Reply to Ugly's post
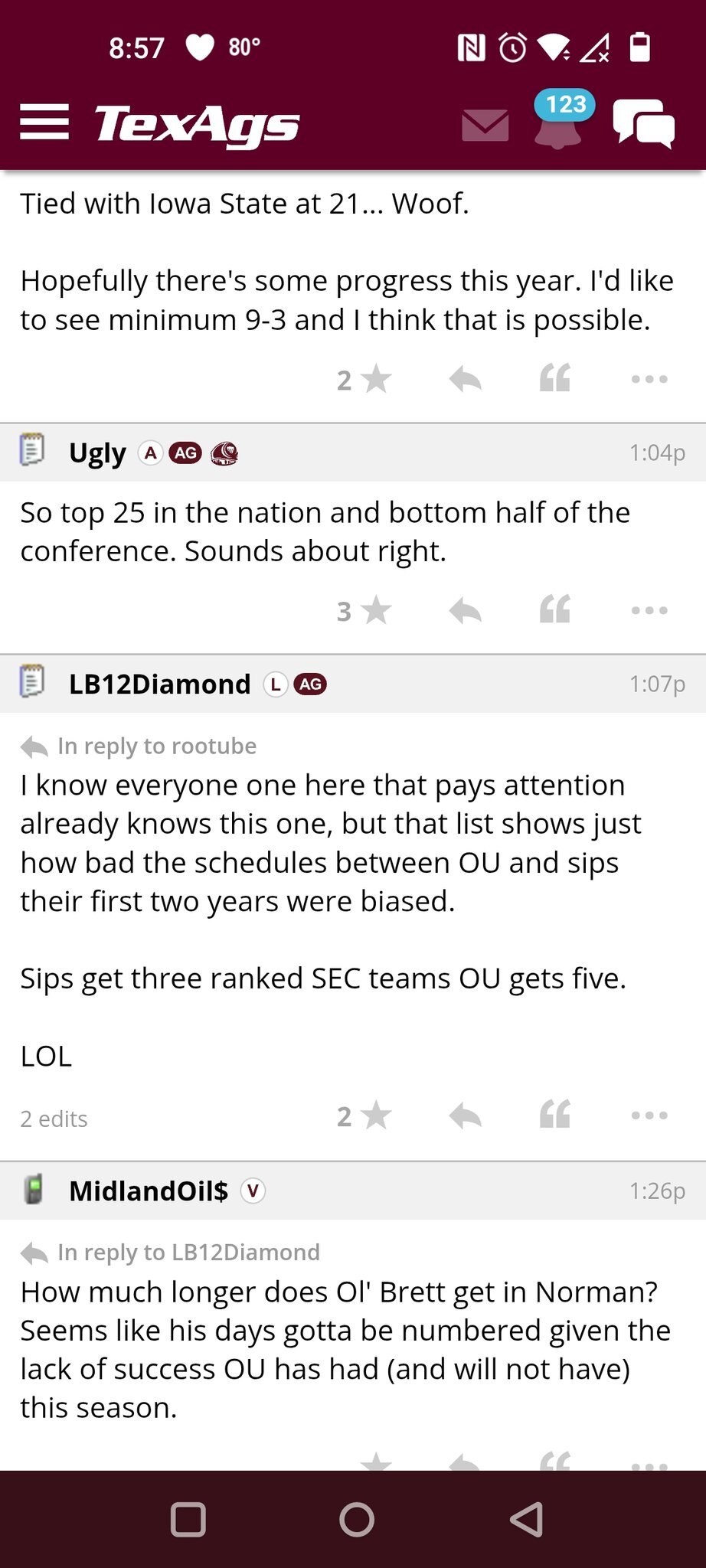Image resolution: width=706 pixels, height=1568 pixels. click(x=466, y=610)
